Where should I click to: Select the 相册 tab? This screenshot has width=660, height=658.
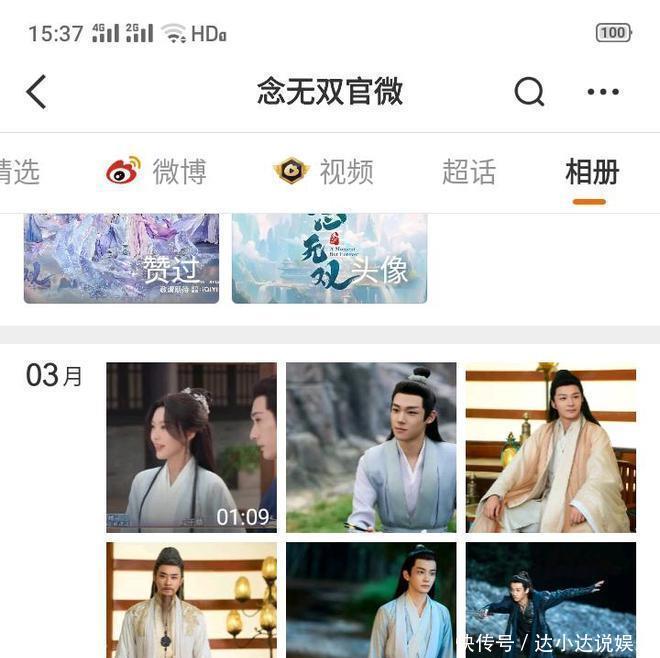(592, 172)
